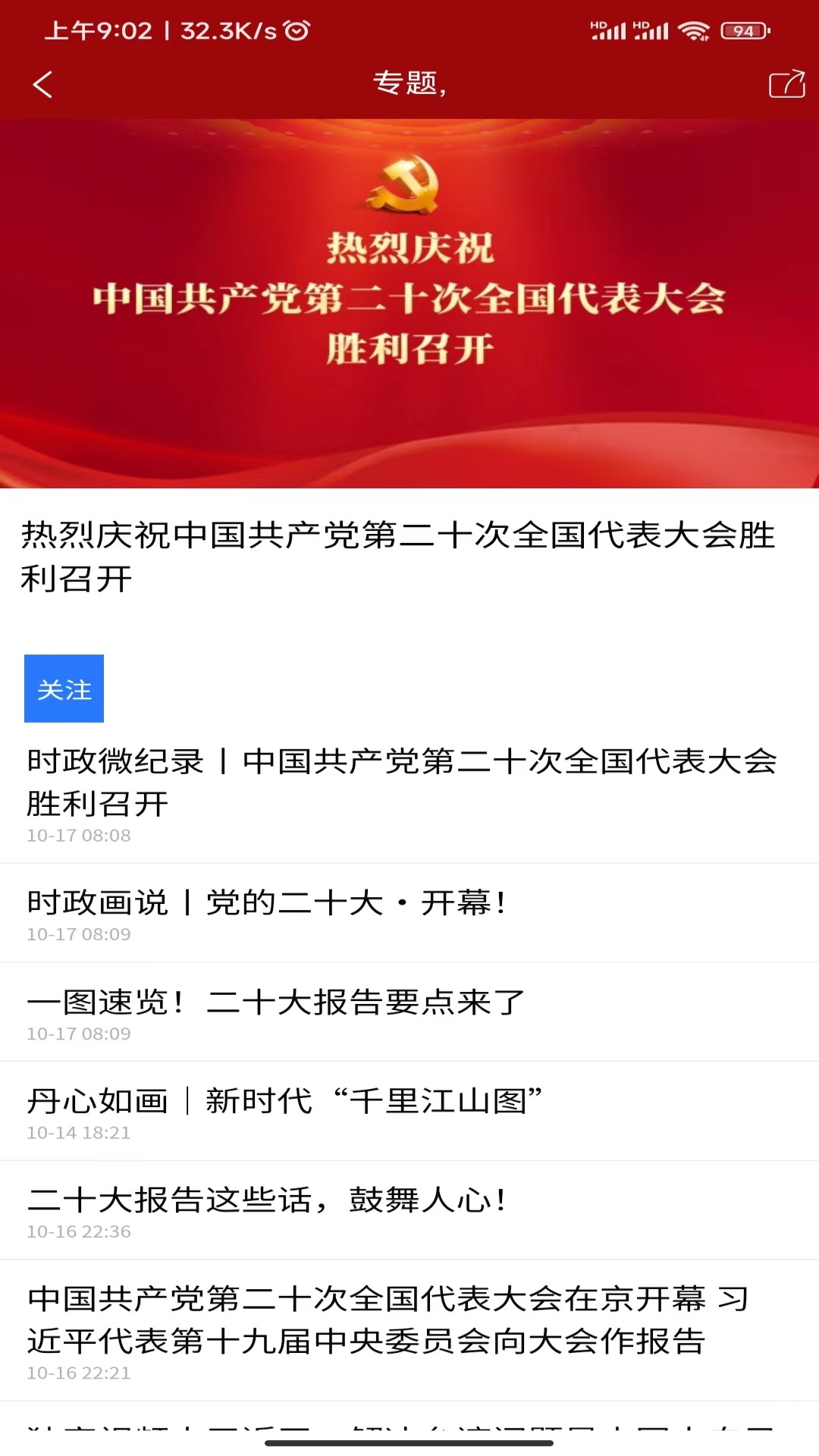Tap the red celebration banner image
Viewport: 819px width, 1456px height.
[409, 303]
